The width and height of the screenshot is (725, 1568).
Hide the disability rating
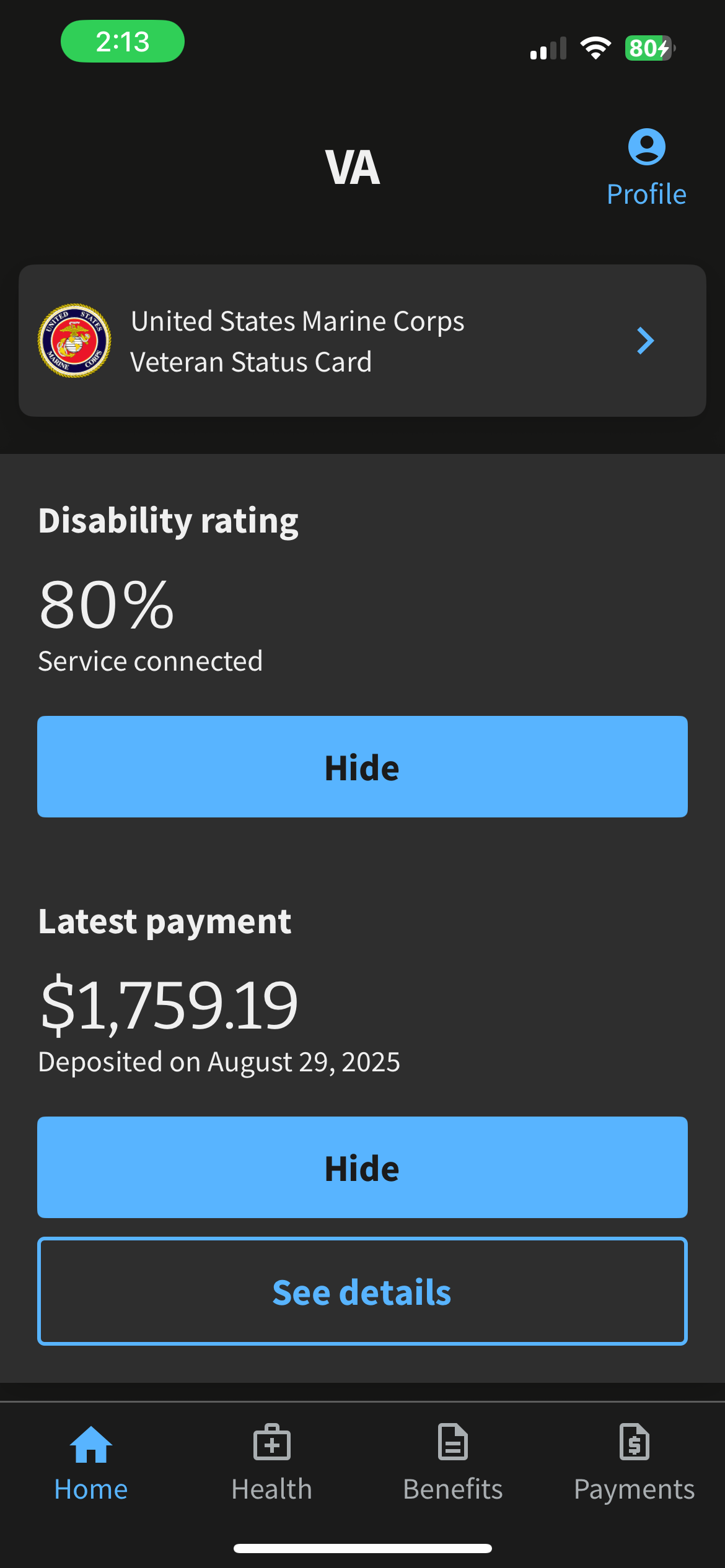[x=362, y=767]
